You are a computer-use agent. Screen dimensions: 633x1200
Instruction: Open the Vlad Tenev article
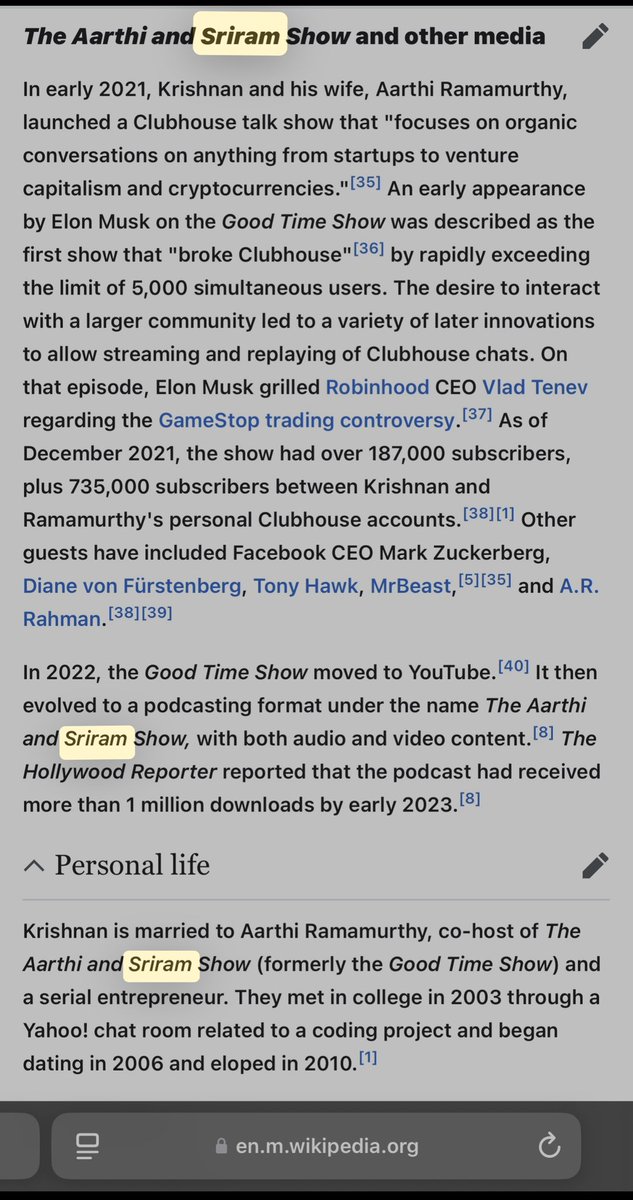pos(535,387)
